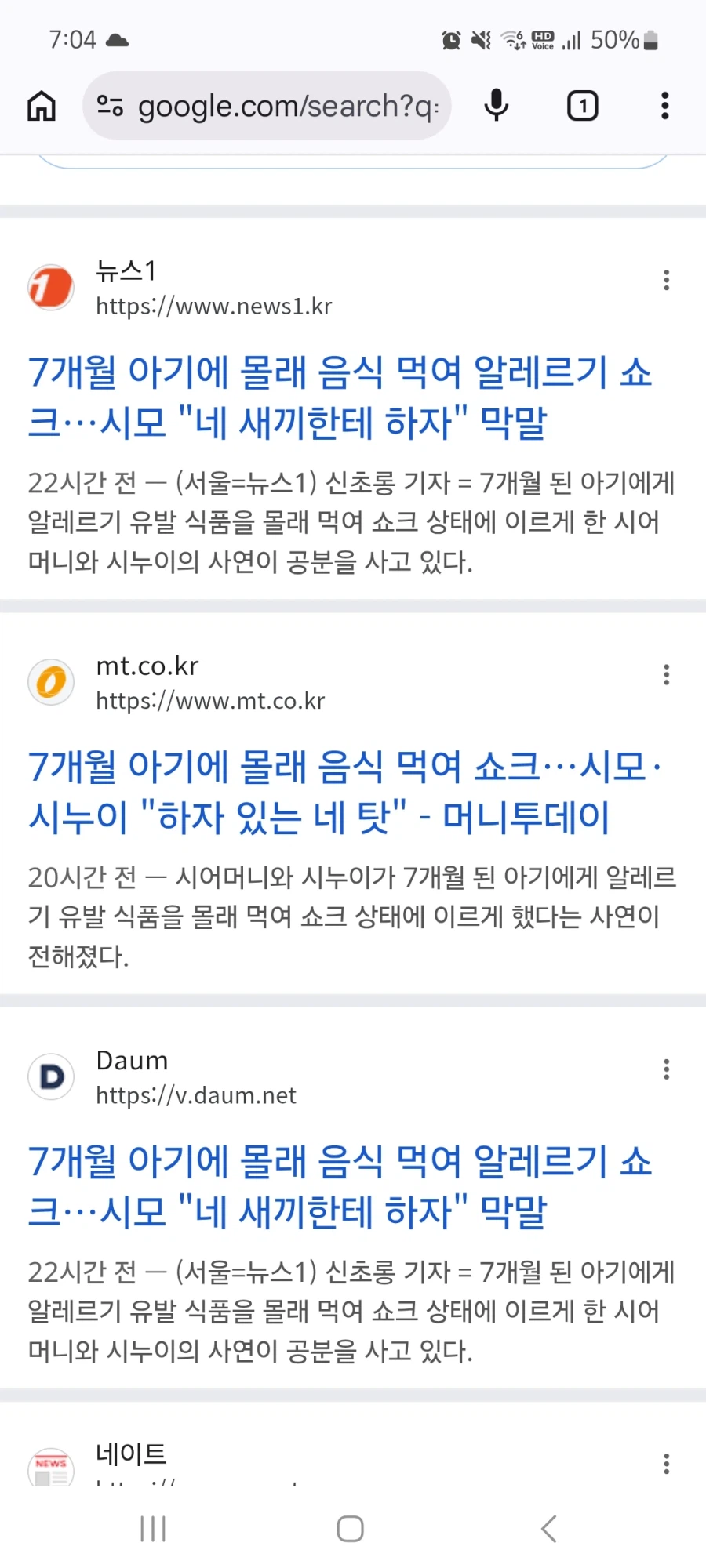
Task: Open options menu for the 네이트 result
Action: pyautogui.click(x=666, y=1463)
